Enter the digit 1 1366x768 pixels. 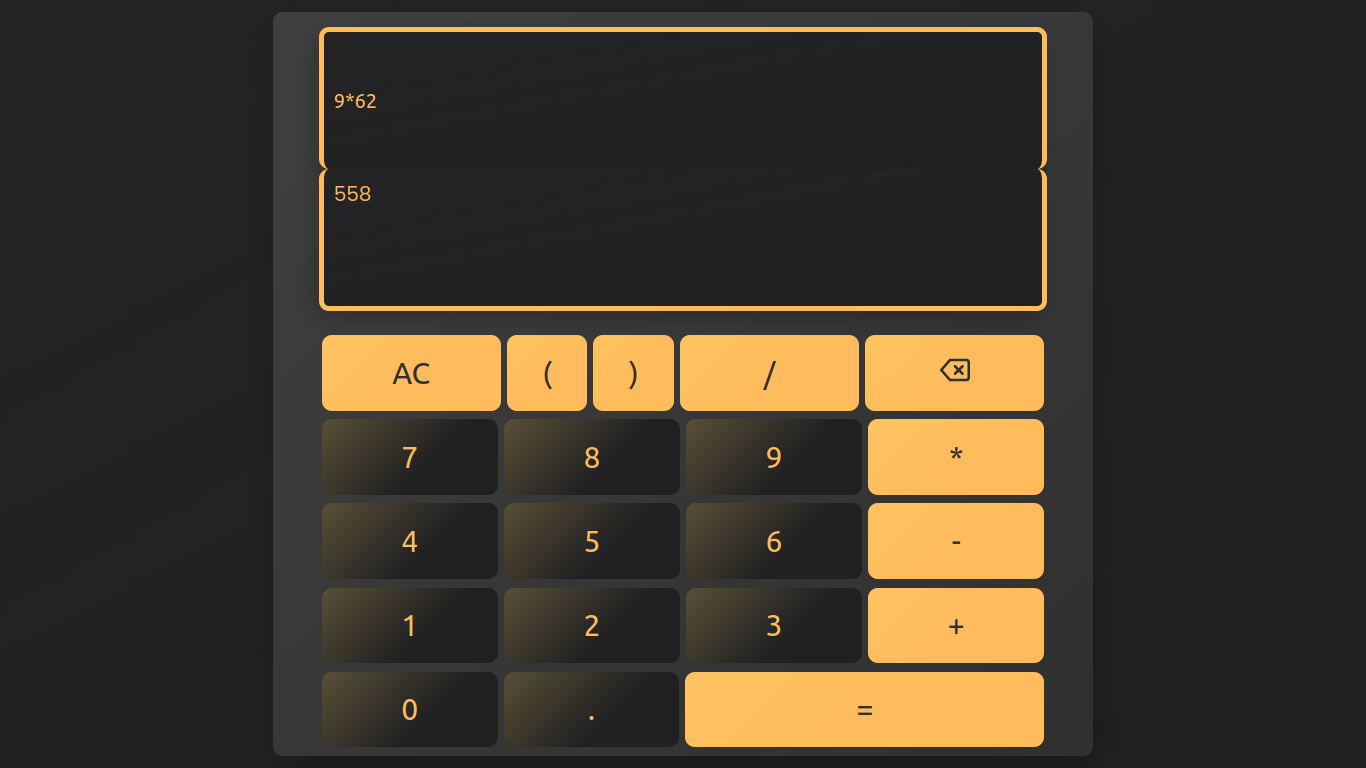(410, 625)
